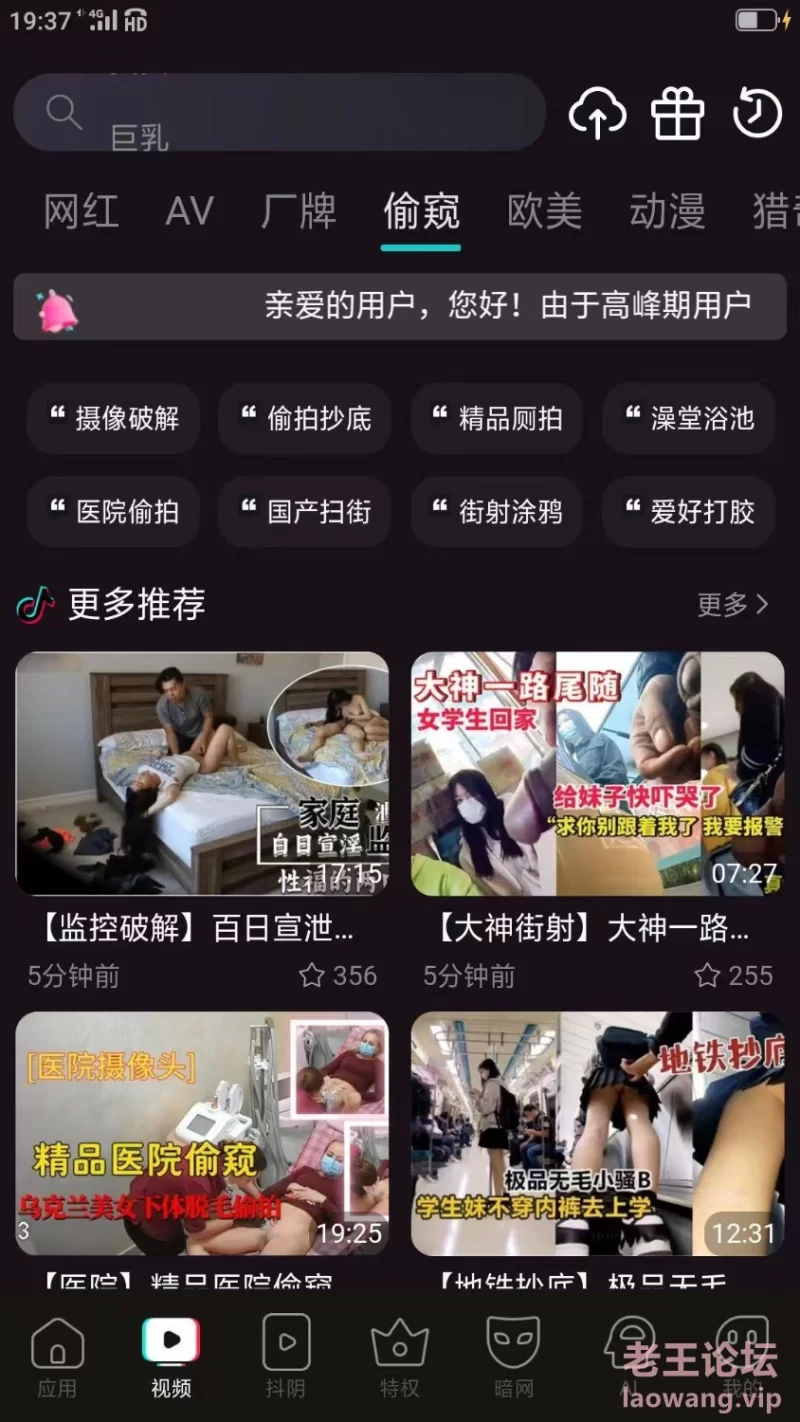Open the gift box icon
This screenshot has width=800, height=1422.
[x=678, y=113]
